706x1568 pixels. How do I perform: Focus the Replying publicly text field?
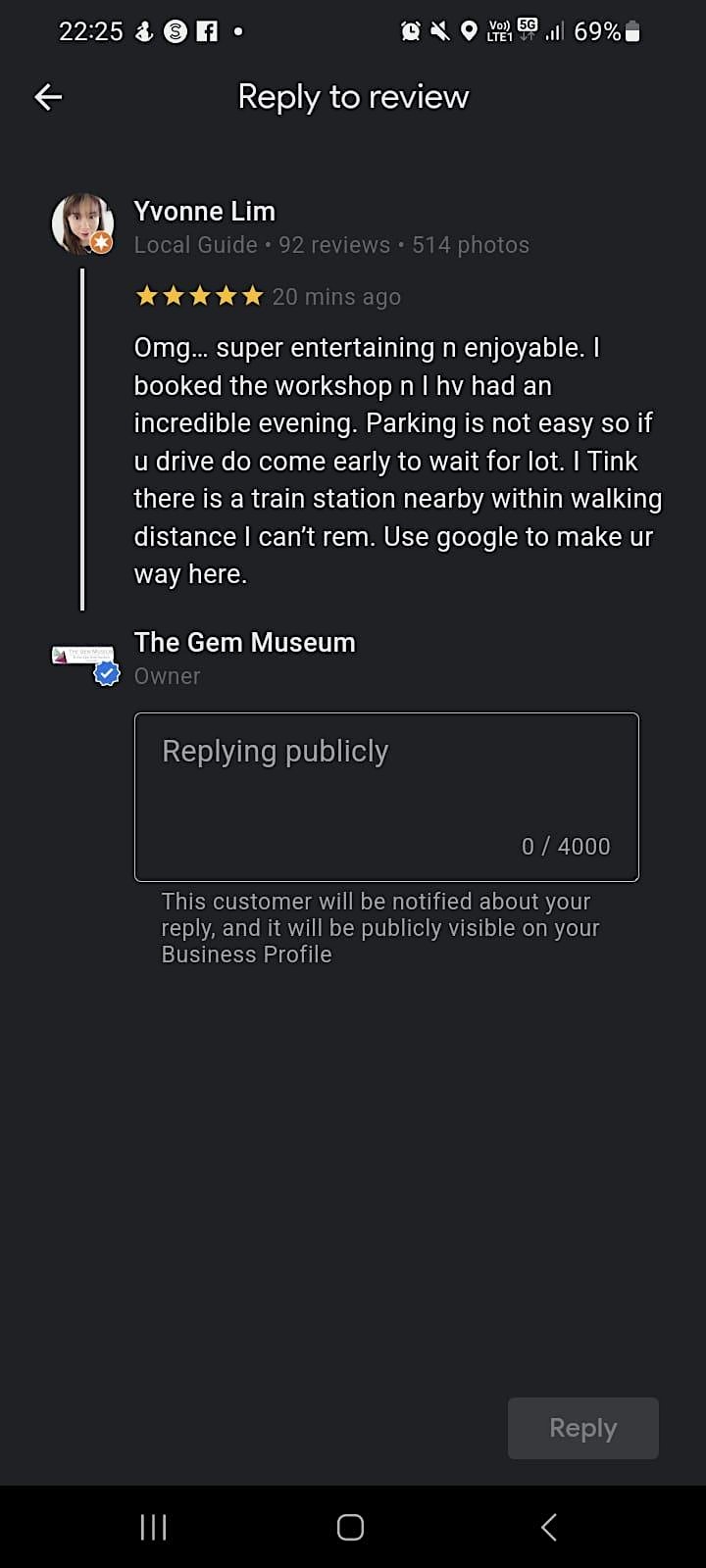(x=386, y=797)
